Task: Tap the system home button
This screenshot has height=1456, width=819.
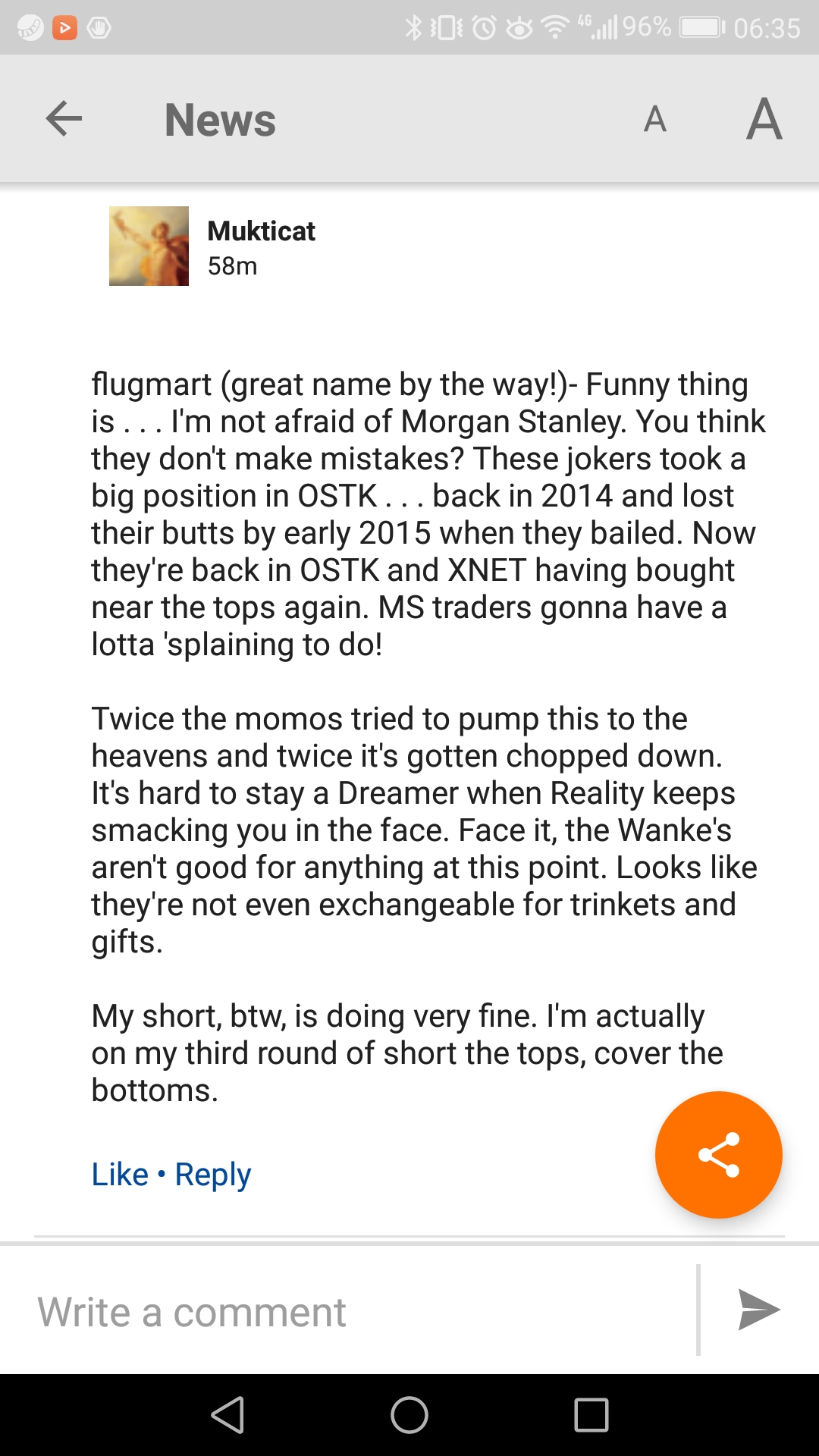Action: [409, 1415]
